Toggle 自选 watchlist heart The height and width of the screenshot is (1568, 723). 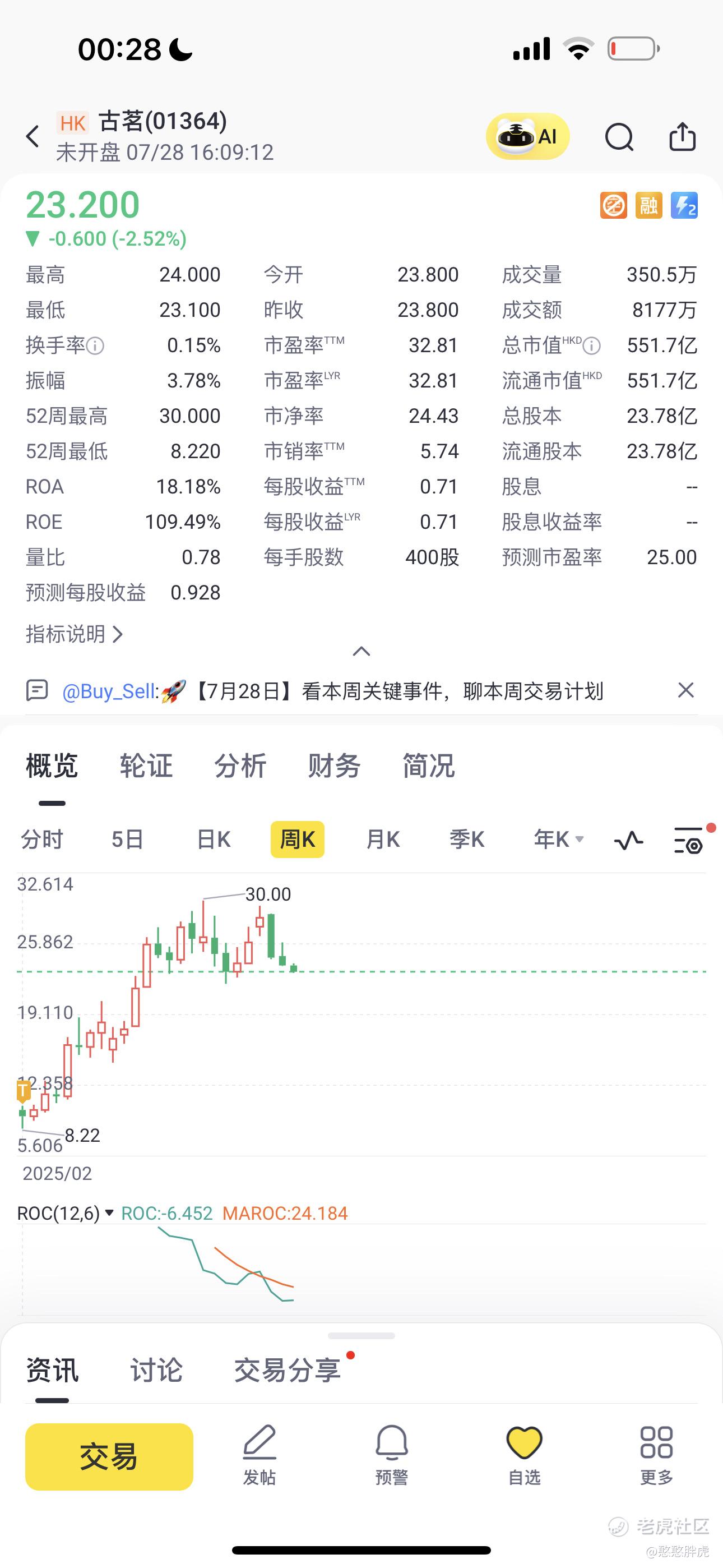click(x=524, y=1455)
